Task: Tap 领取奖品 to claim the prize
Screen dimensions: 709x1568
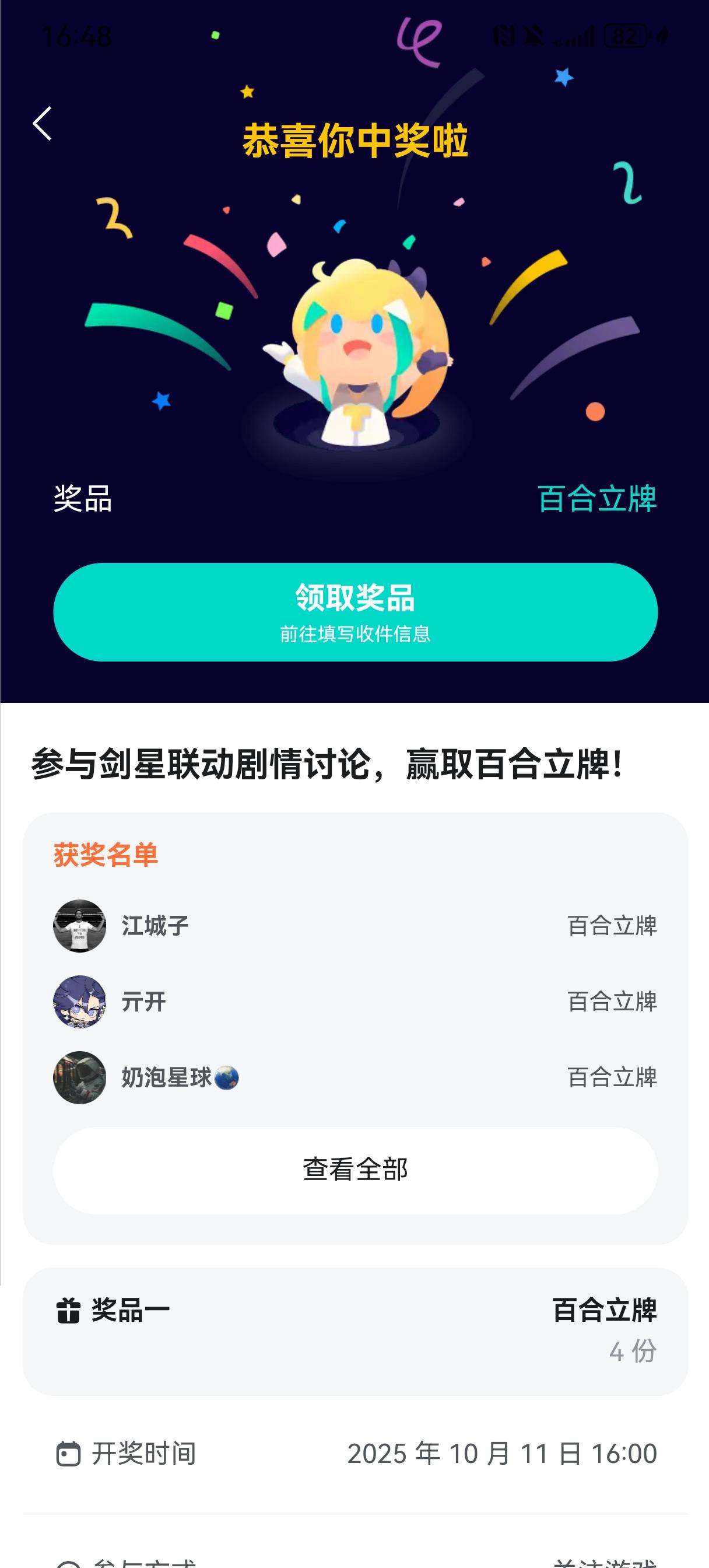Action: coord(355,612)
